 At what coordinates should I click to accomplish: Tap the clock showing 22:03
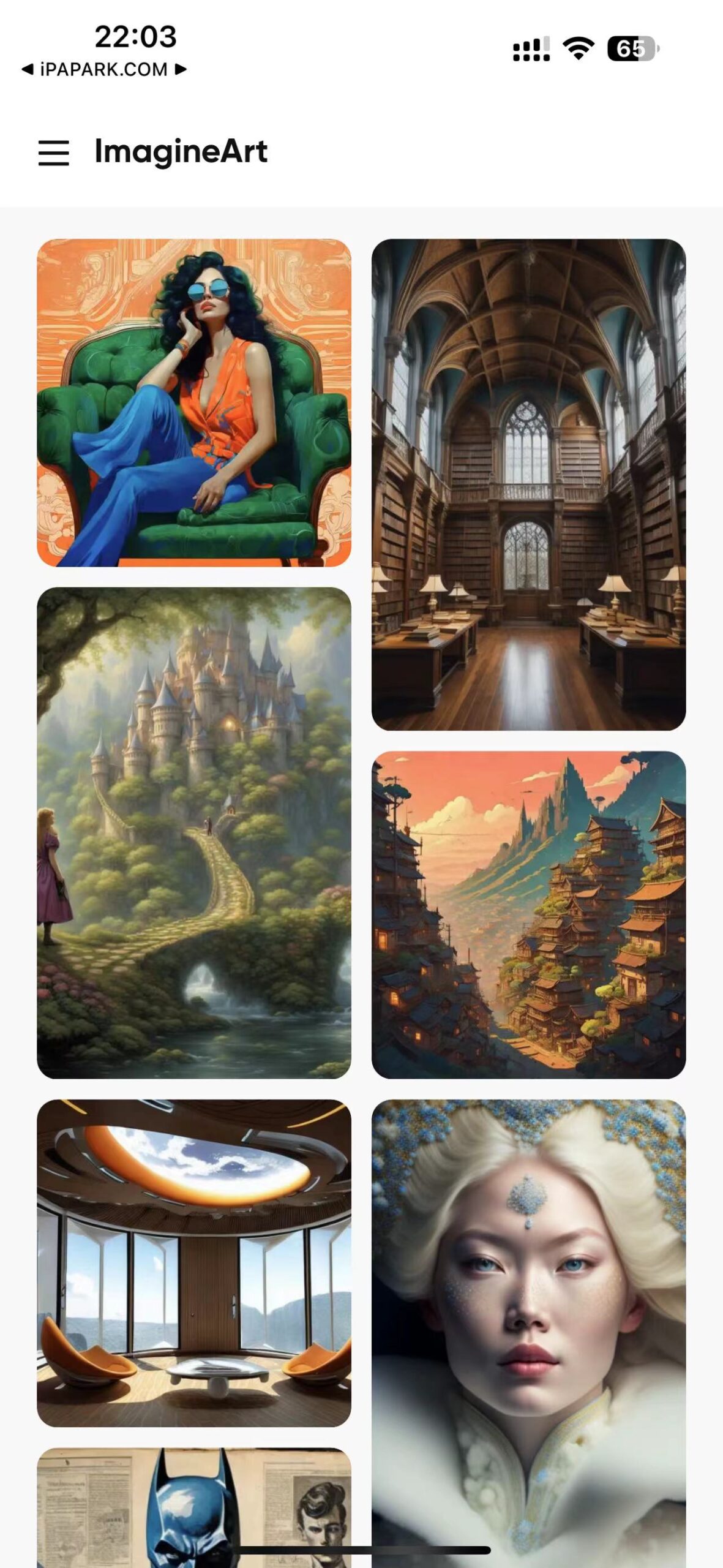[136, 36]
